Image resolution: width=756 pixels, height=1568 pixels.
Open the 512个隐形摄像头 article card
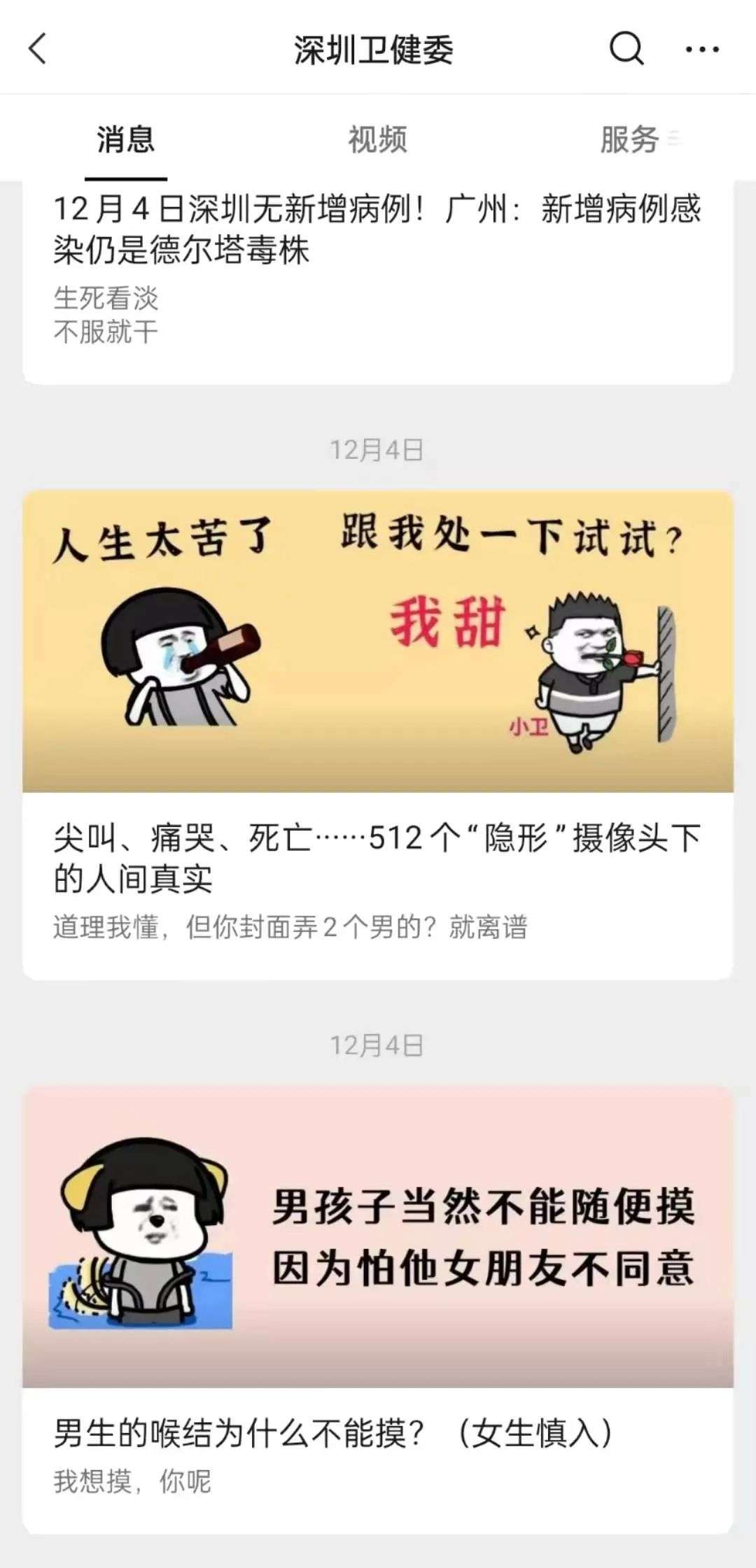coord(377,735)
